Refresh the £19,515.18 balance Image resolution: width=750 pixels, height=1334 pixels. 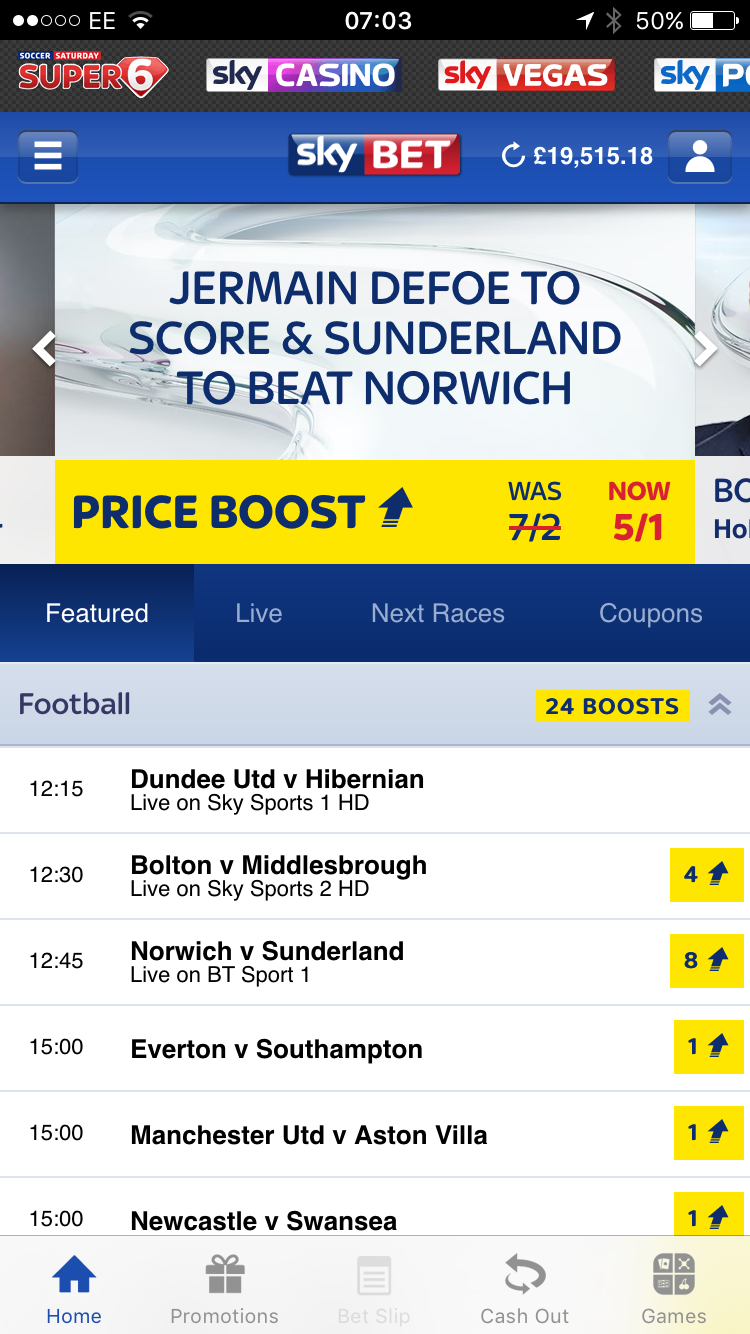point(513,156)
